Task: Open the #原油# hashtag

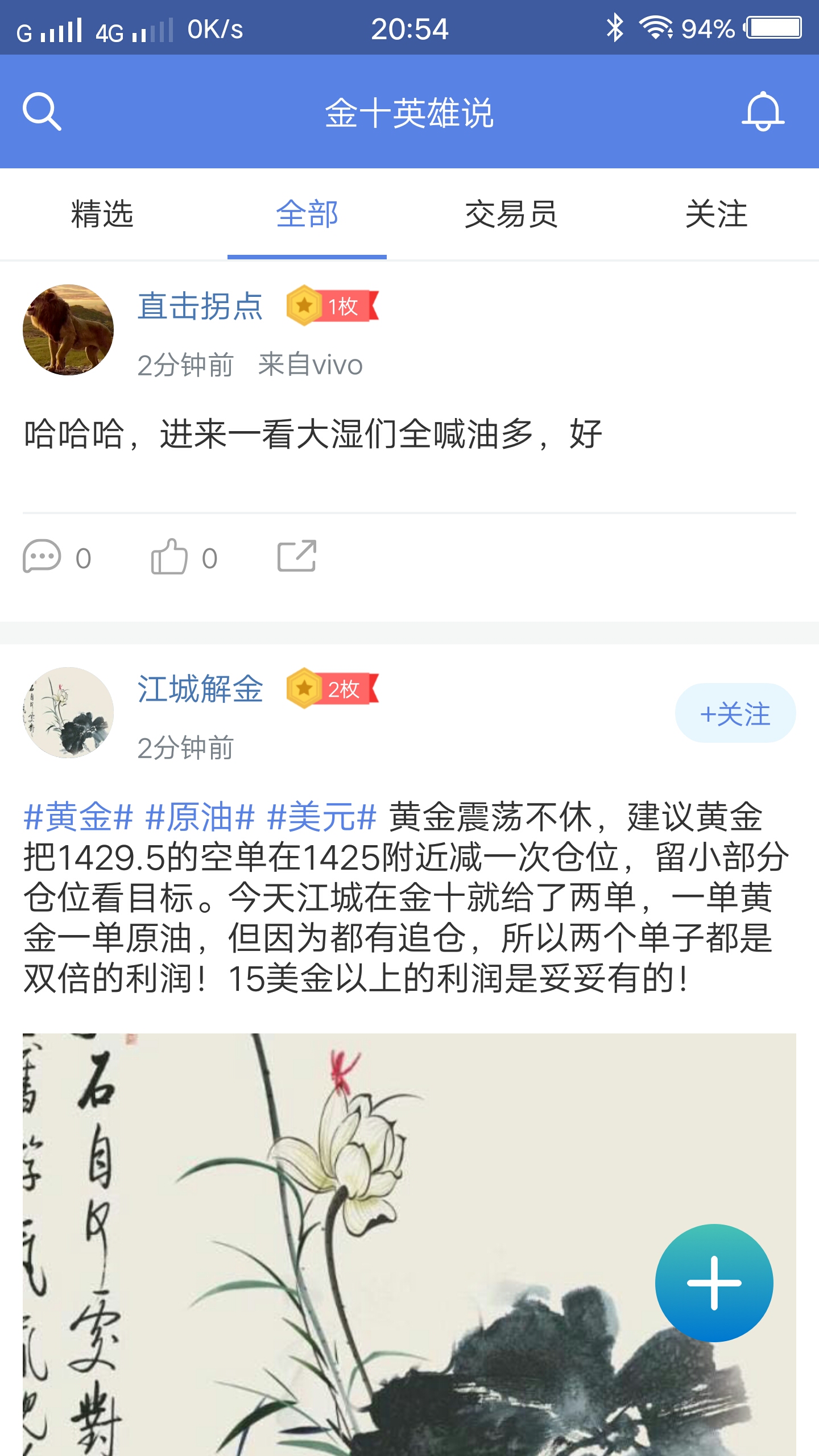Action: (200, 817)
